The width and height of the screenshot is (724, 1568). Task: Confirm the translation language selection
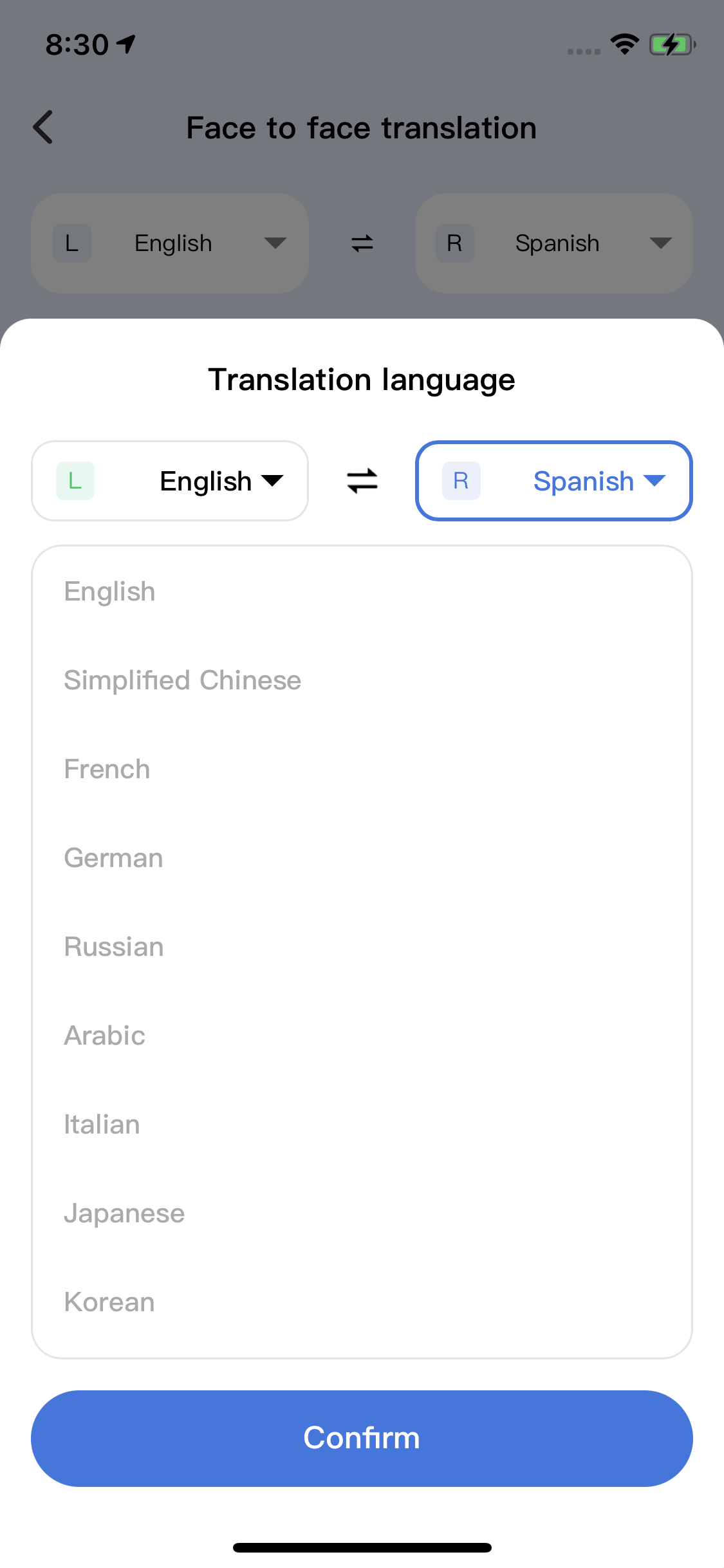362,1439
